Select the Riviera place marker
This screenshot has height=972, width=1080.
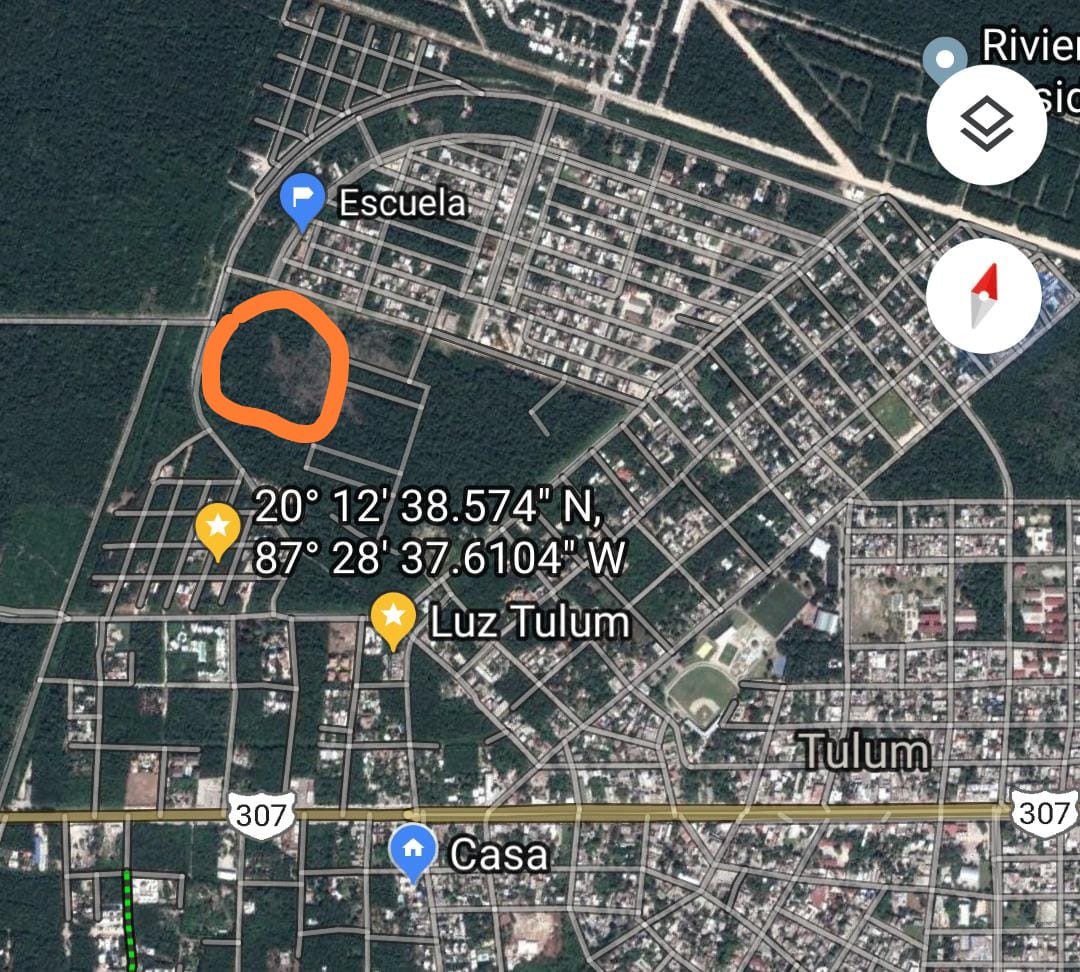coord(944,62)
